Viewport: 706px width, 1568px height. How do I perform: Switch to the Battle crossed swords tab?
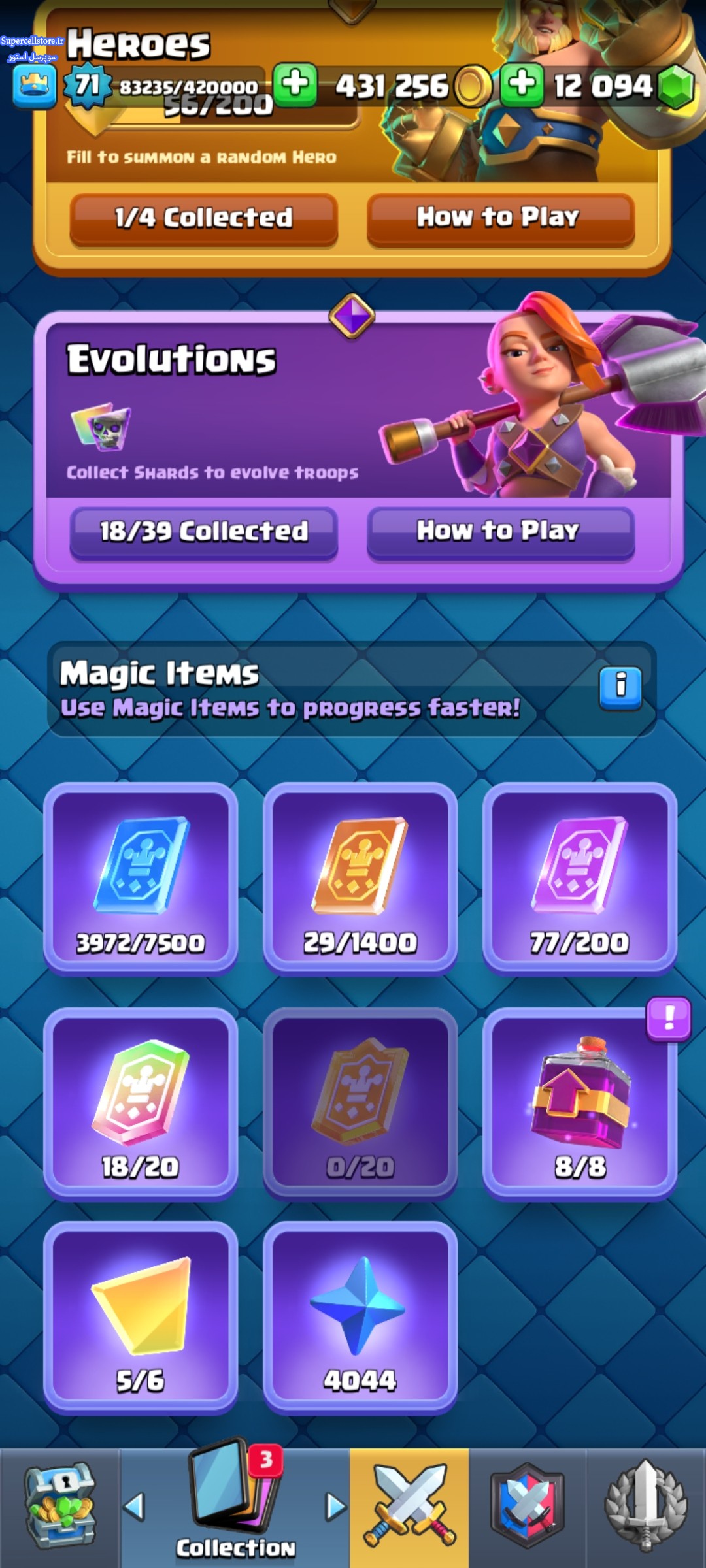[409, 1507]
